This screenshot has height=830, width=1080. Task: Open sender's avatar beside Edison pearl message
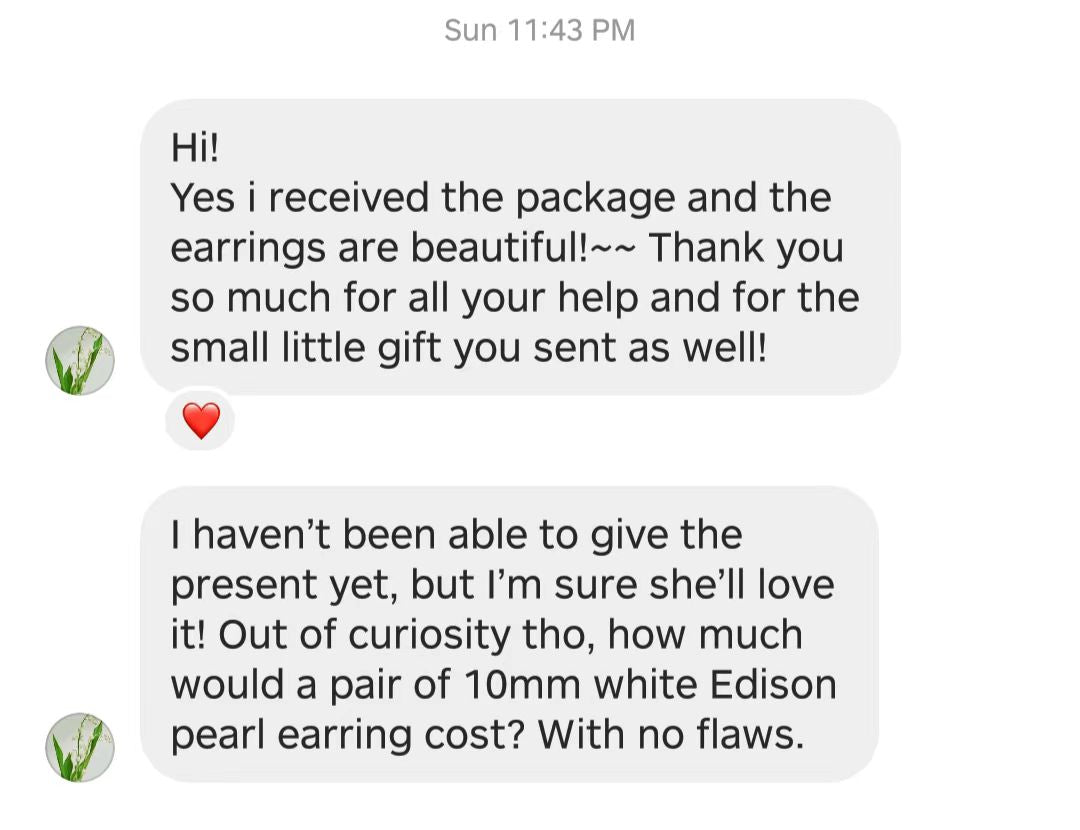coord(80,747)
